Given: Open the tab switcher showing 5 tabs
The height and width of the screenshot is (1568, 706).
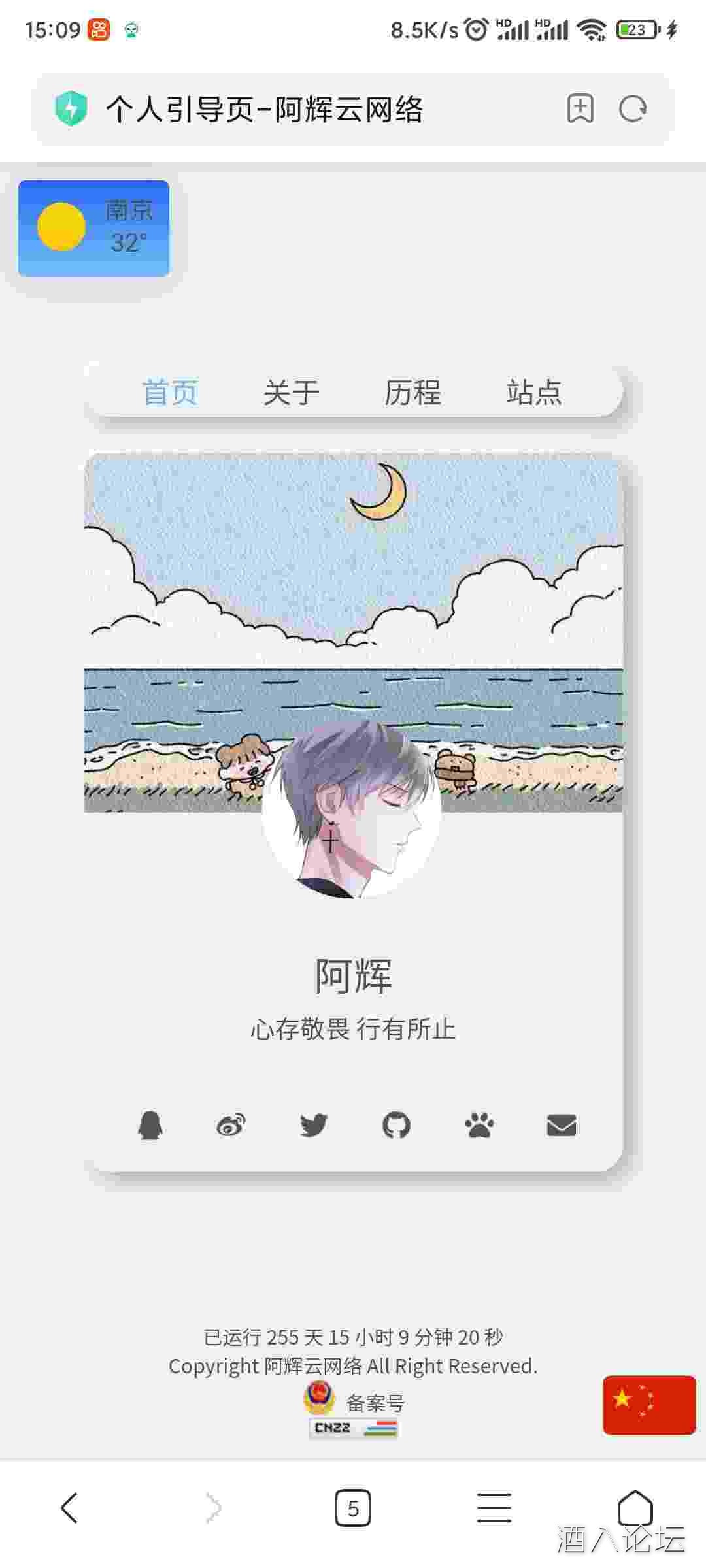Looking at the screenshot, I should (x=353, y=1508).
